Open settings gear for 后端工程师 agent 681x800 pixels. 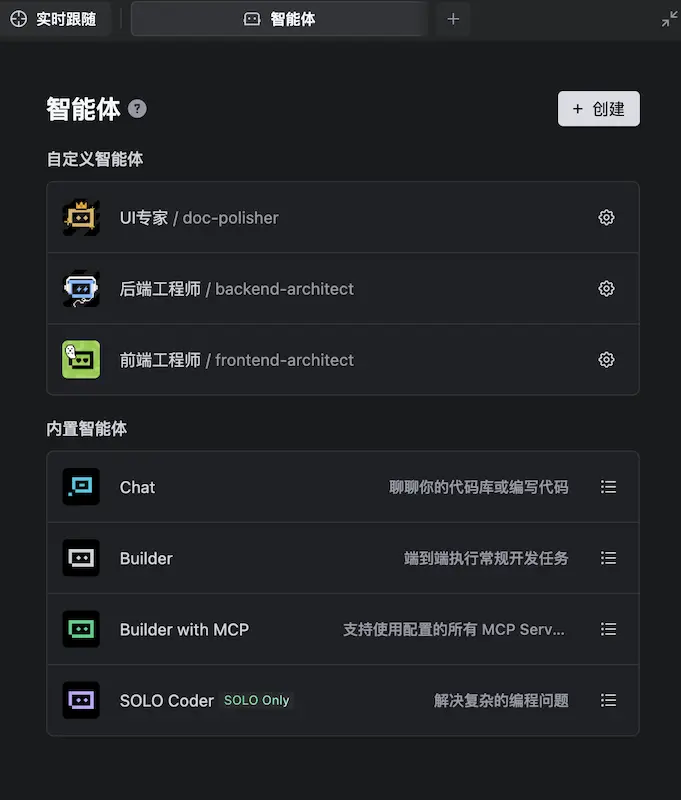(x=606, y=288)
